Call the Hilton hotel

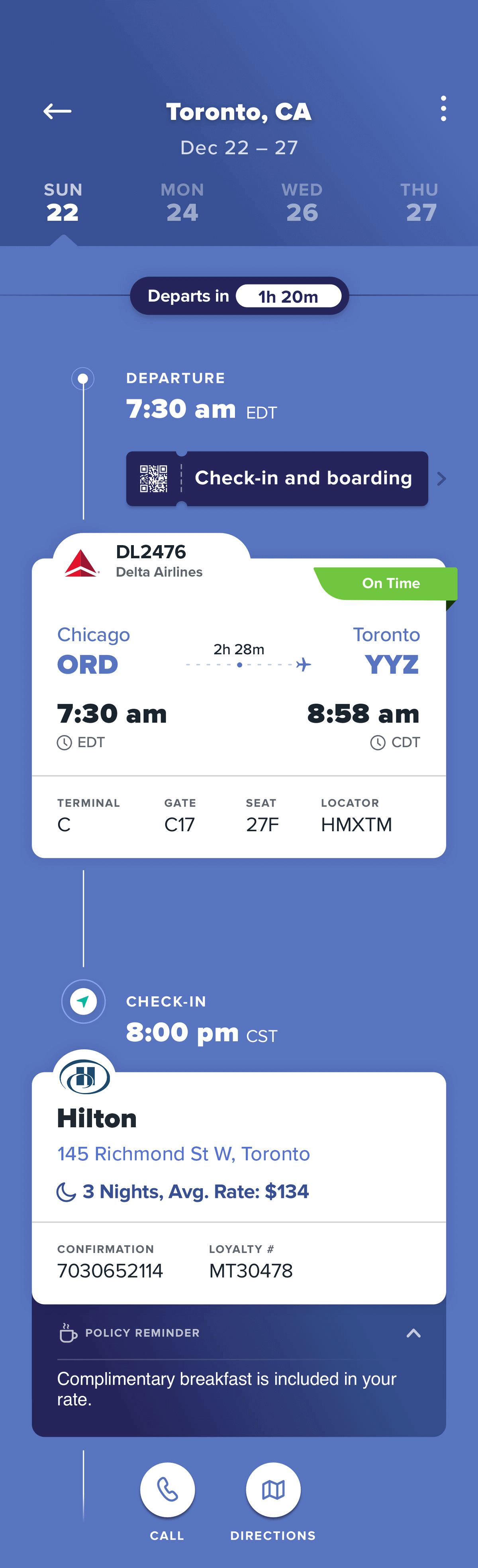167,1490
